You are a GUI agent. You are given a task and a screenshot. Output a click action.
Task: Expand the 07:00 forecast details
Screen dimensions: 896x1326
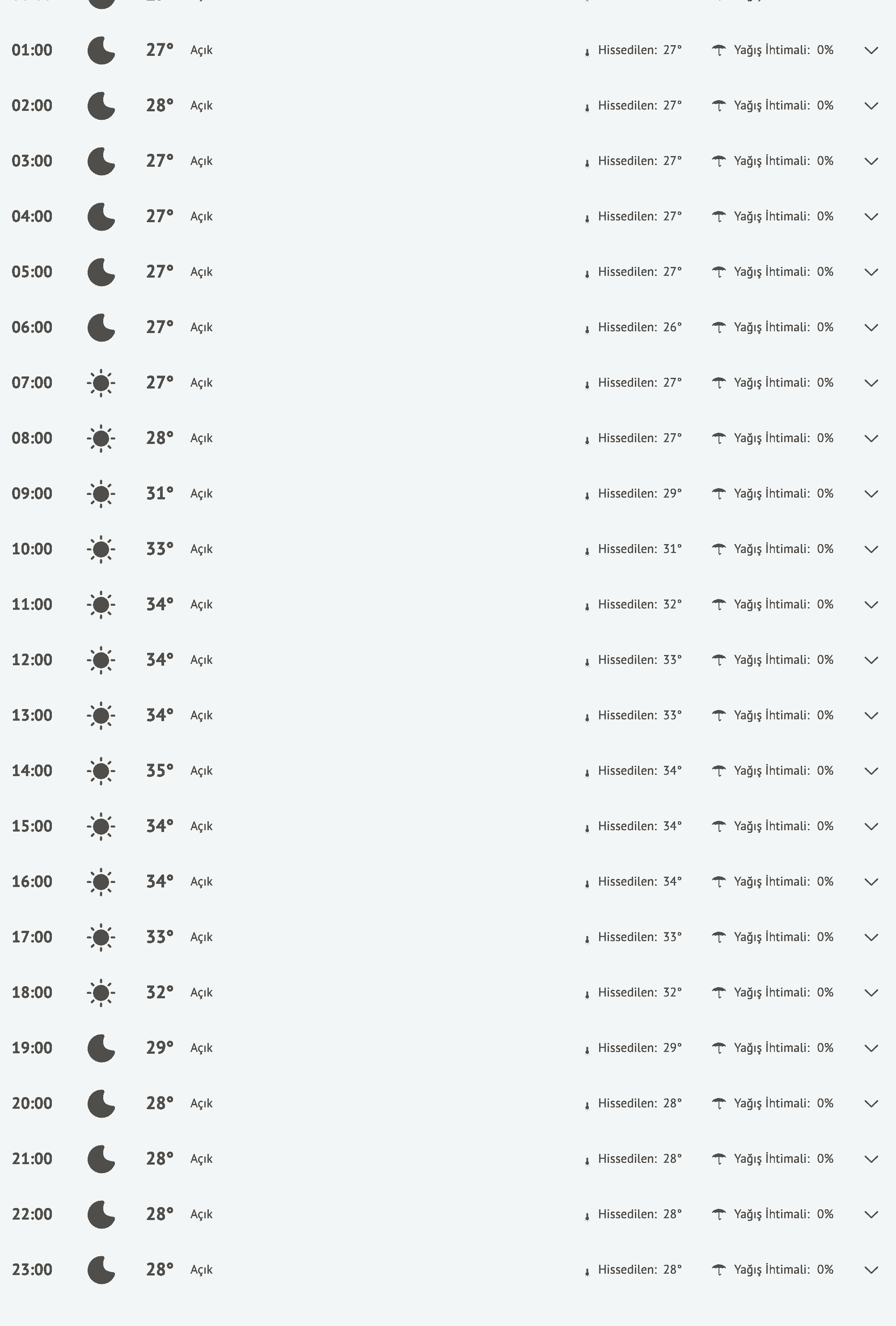[x=871, y=383]
